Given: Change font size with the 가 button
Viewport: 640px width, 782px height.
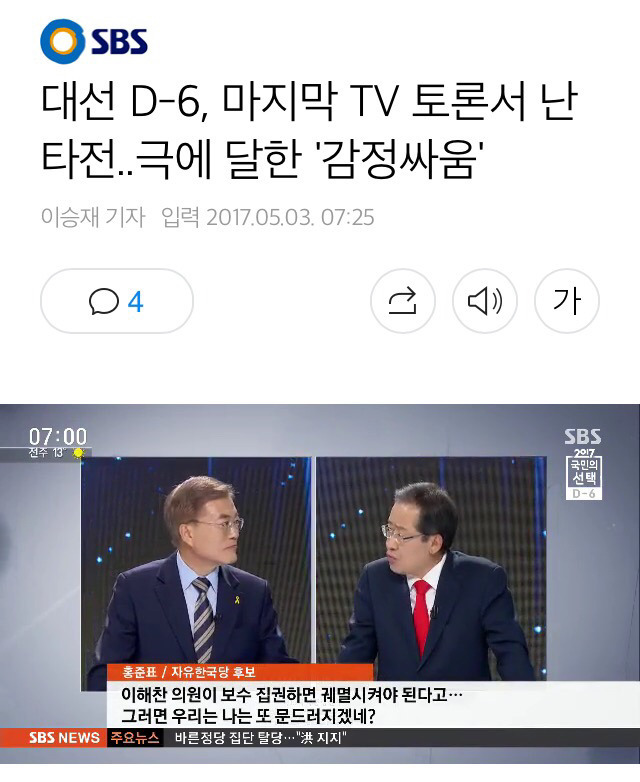Looking at the screenshot, I should coord(566,301).
